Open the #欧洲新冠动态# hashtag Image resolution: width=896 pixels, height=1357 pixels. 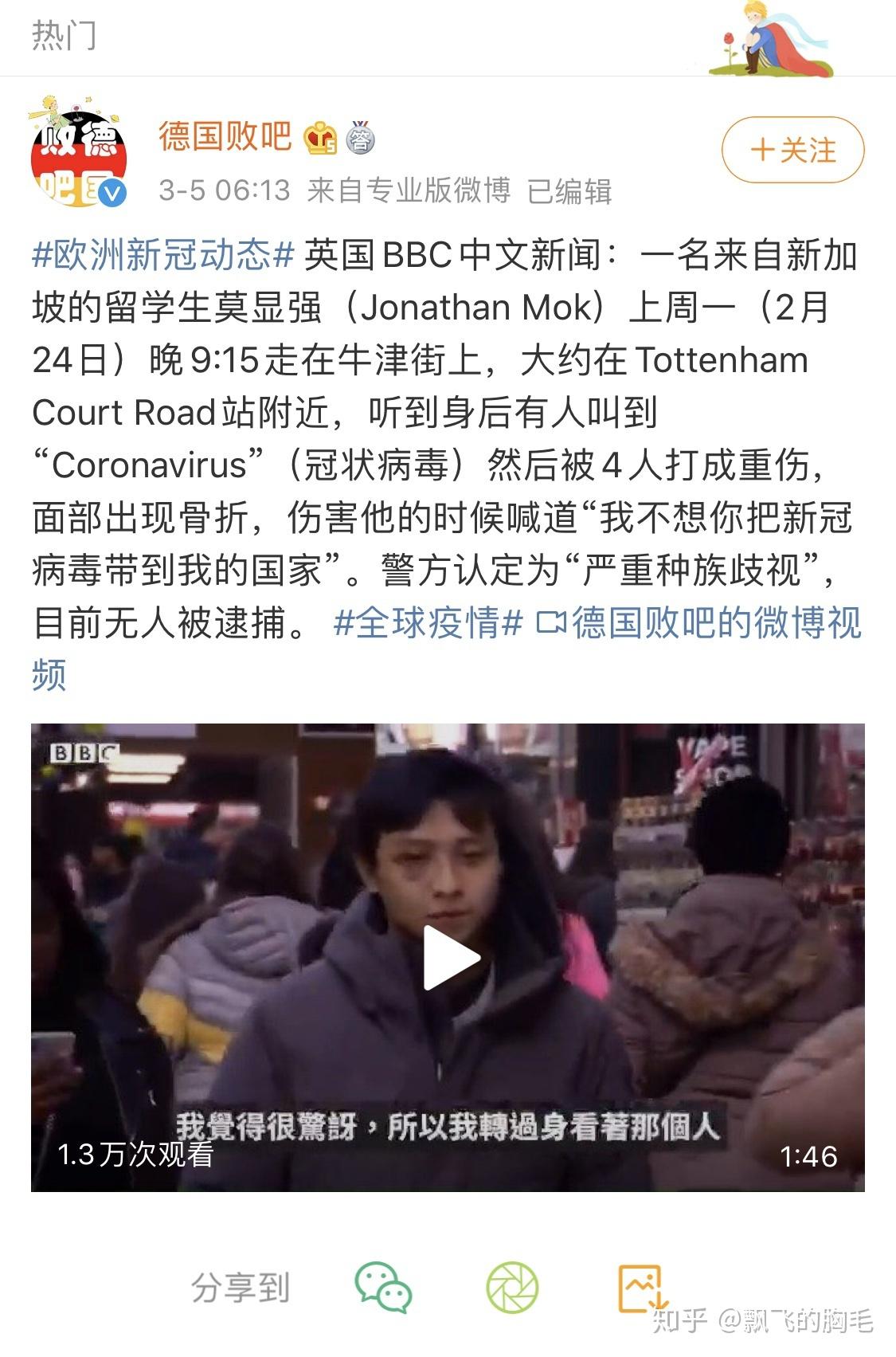(163, 256)
